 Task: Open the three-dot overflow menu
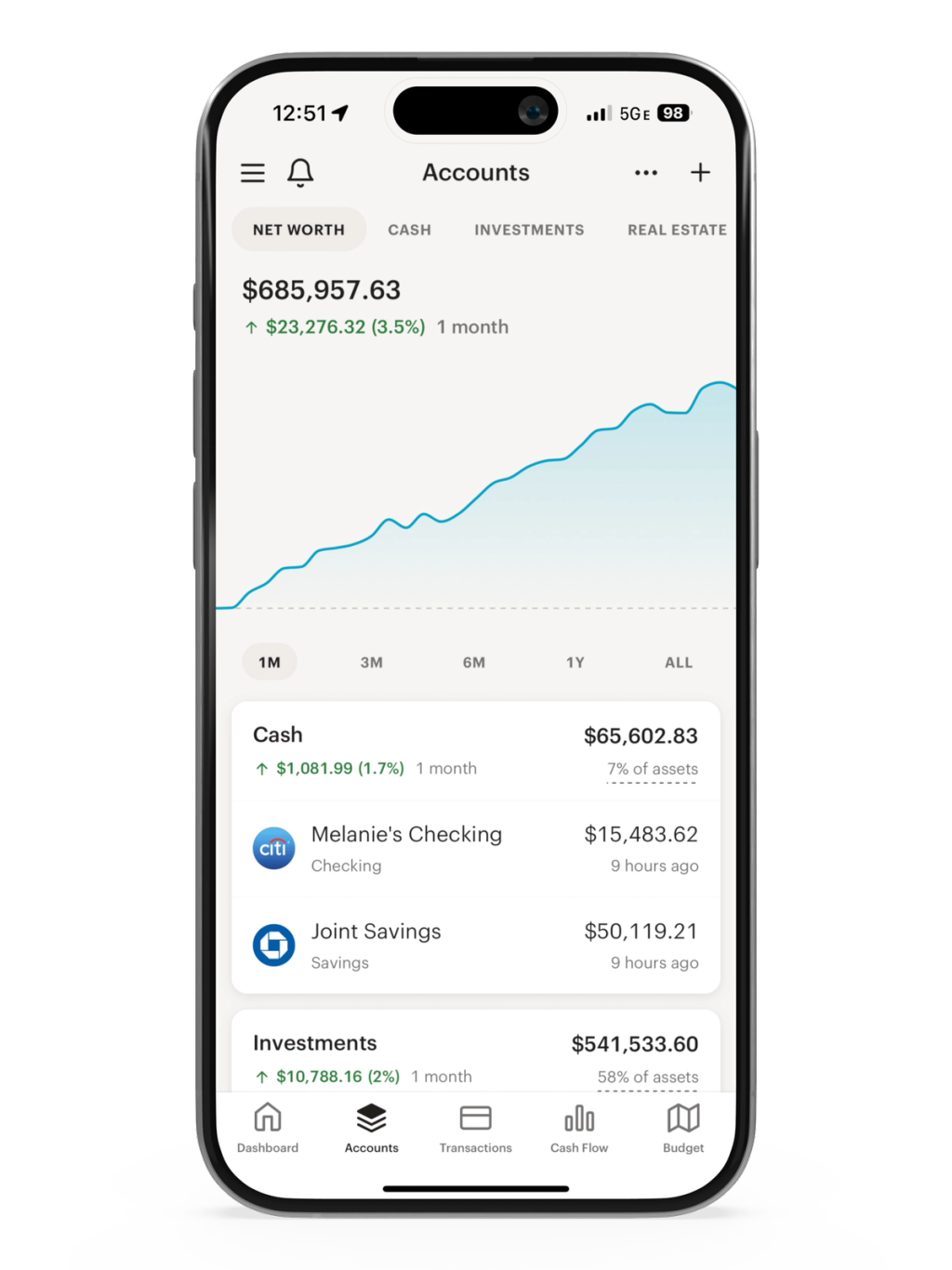point(645,173)
